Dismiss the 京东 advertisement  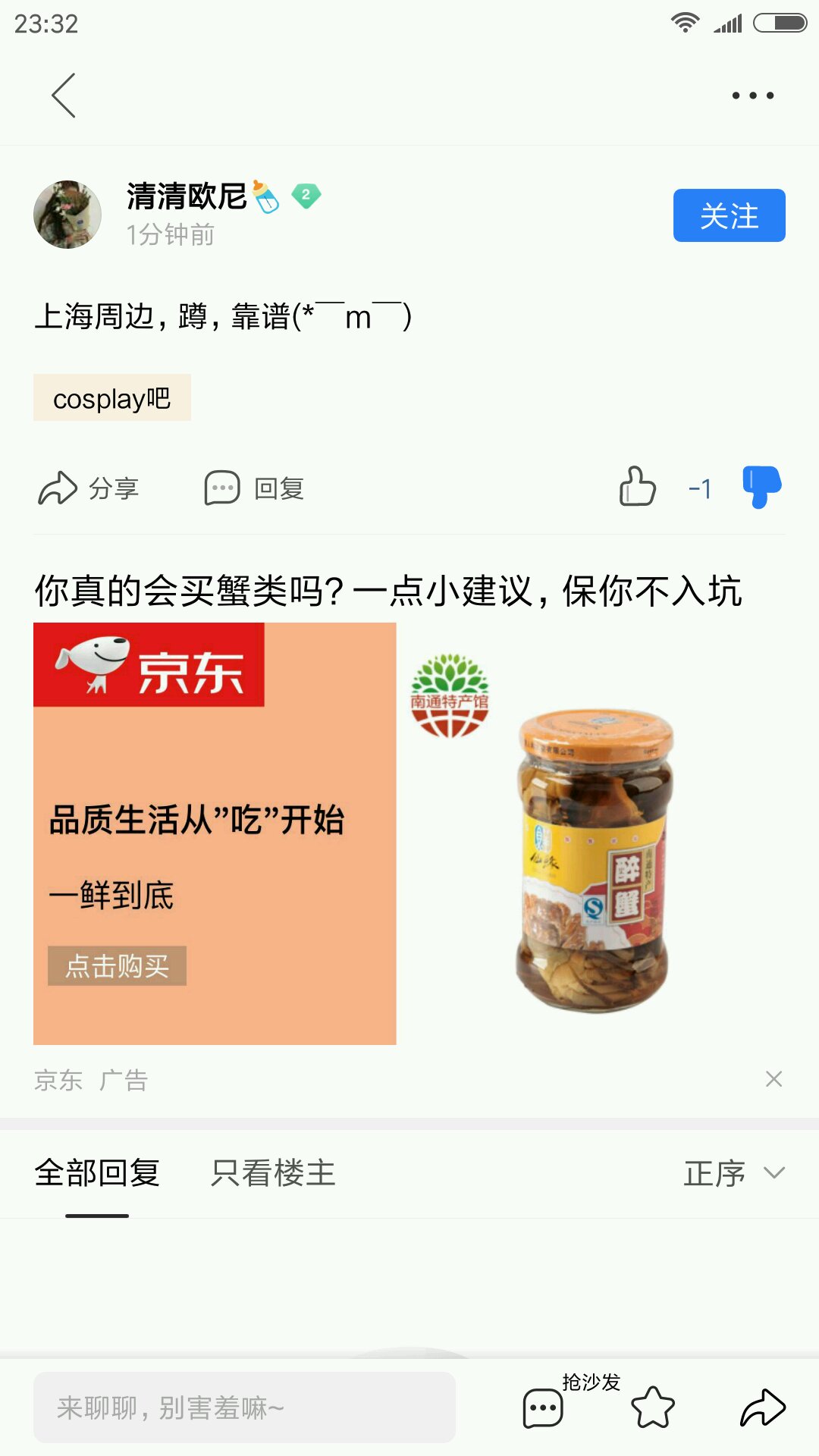point(773,1079)
